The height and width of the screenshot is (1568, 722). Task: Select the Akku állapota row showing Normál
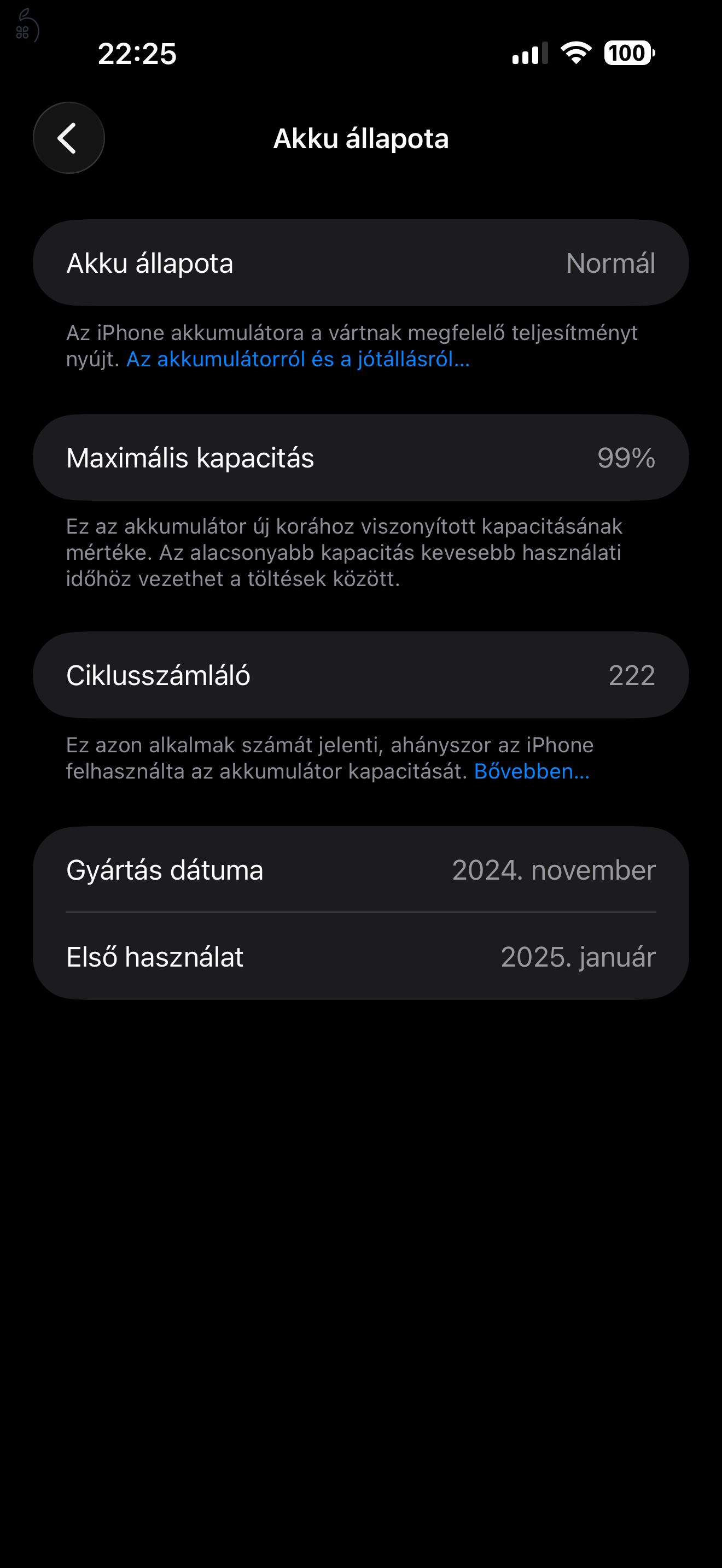pos(361,262)
